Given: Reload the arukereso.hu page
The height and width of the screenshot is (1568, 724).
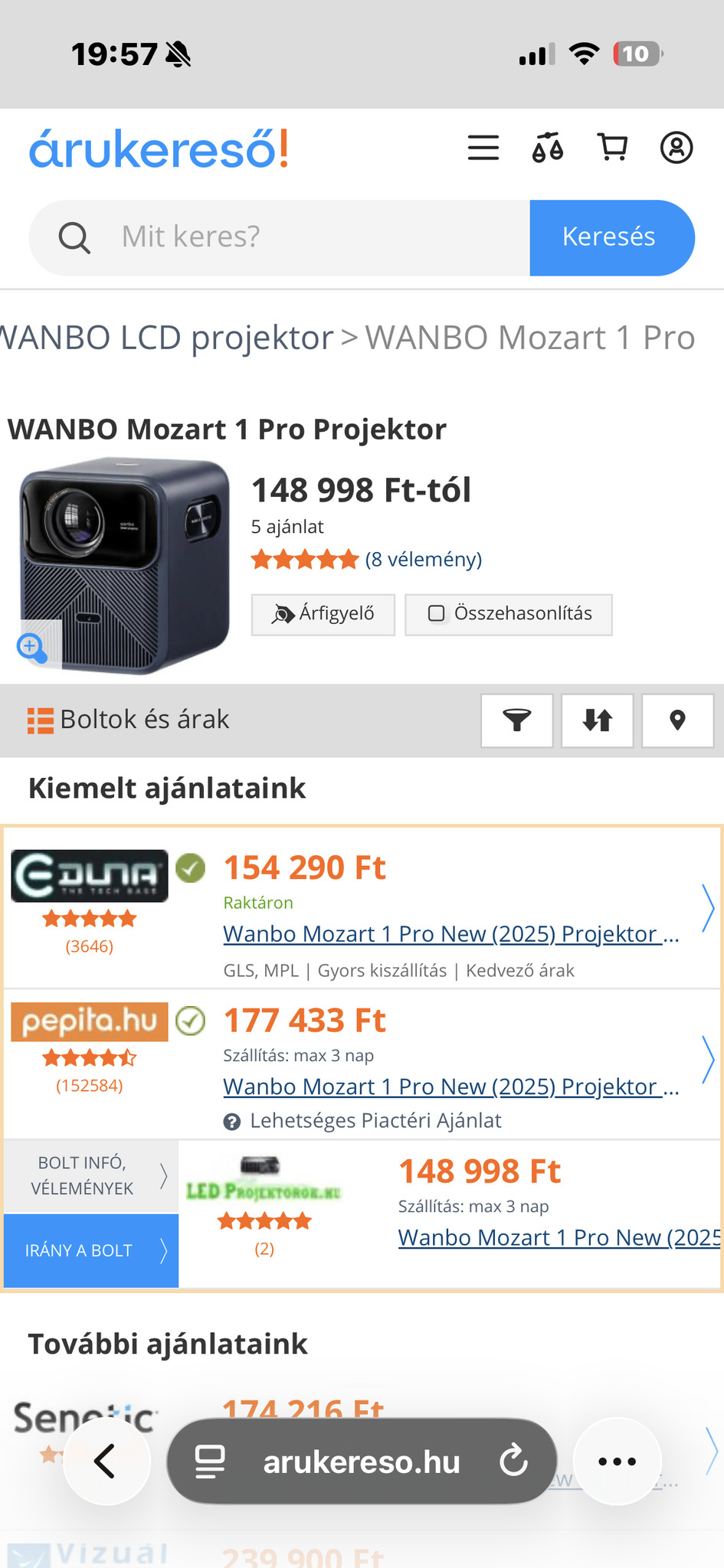Looking at the screenshot, I should point(513,1461).
